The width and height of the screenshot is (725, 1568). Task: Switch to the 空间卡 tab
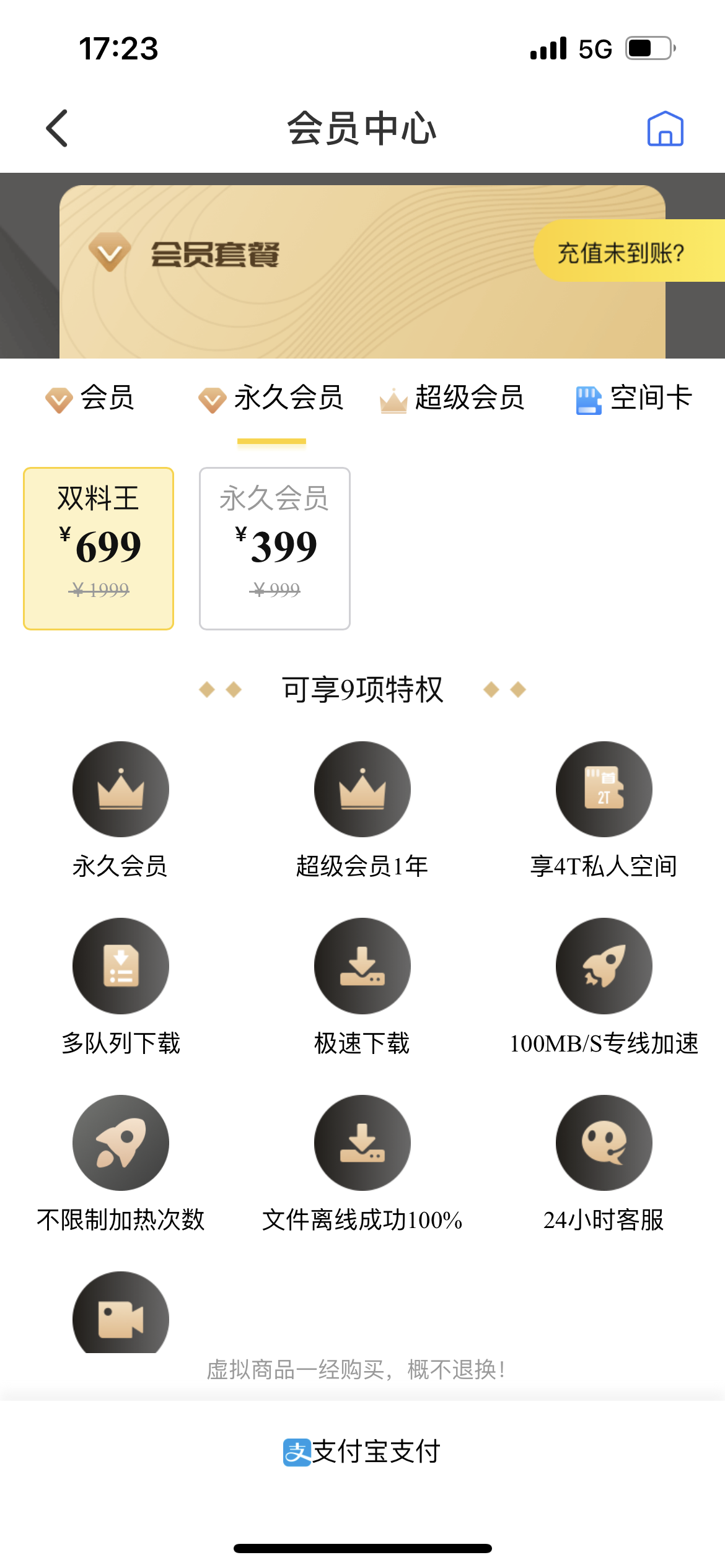tap(634, 398)
